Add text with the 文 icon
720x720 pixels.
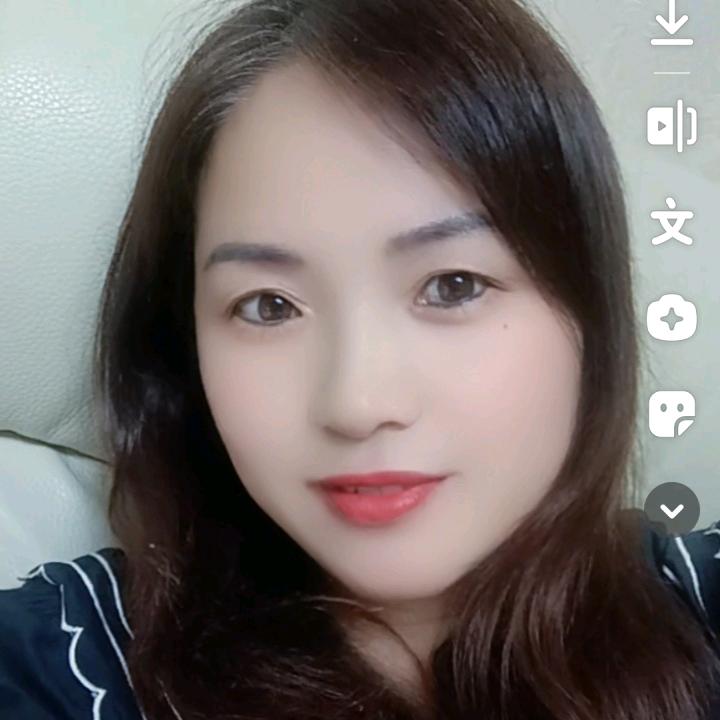click(x=672, y=221)
